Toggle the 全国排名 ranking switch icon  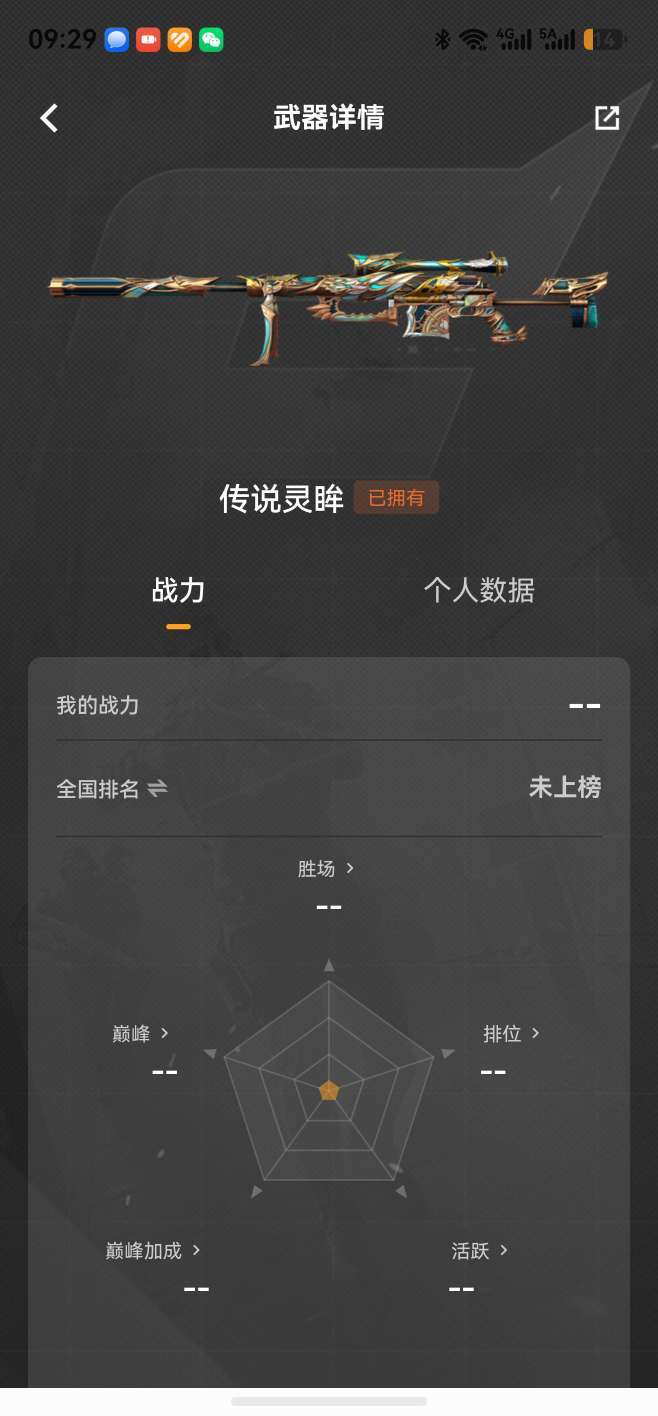click(157, 788)
